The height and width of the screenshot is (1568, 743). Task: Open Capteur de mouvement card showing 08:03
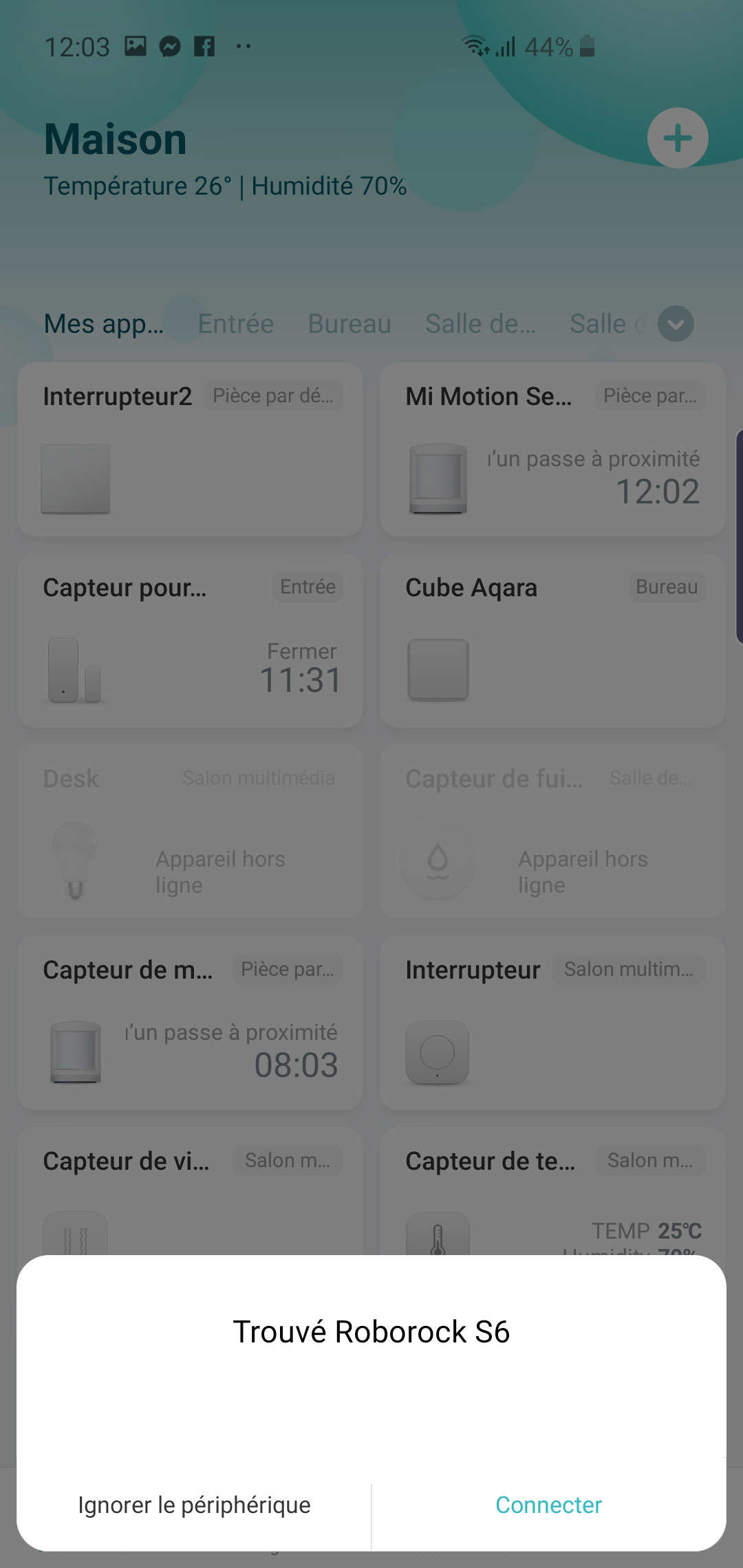[190, 1023]
